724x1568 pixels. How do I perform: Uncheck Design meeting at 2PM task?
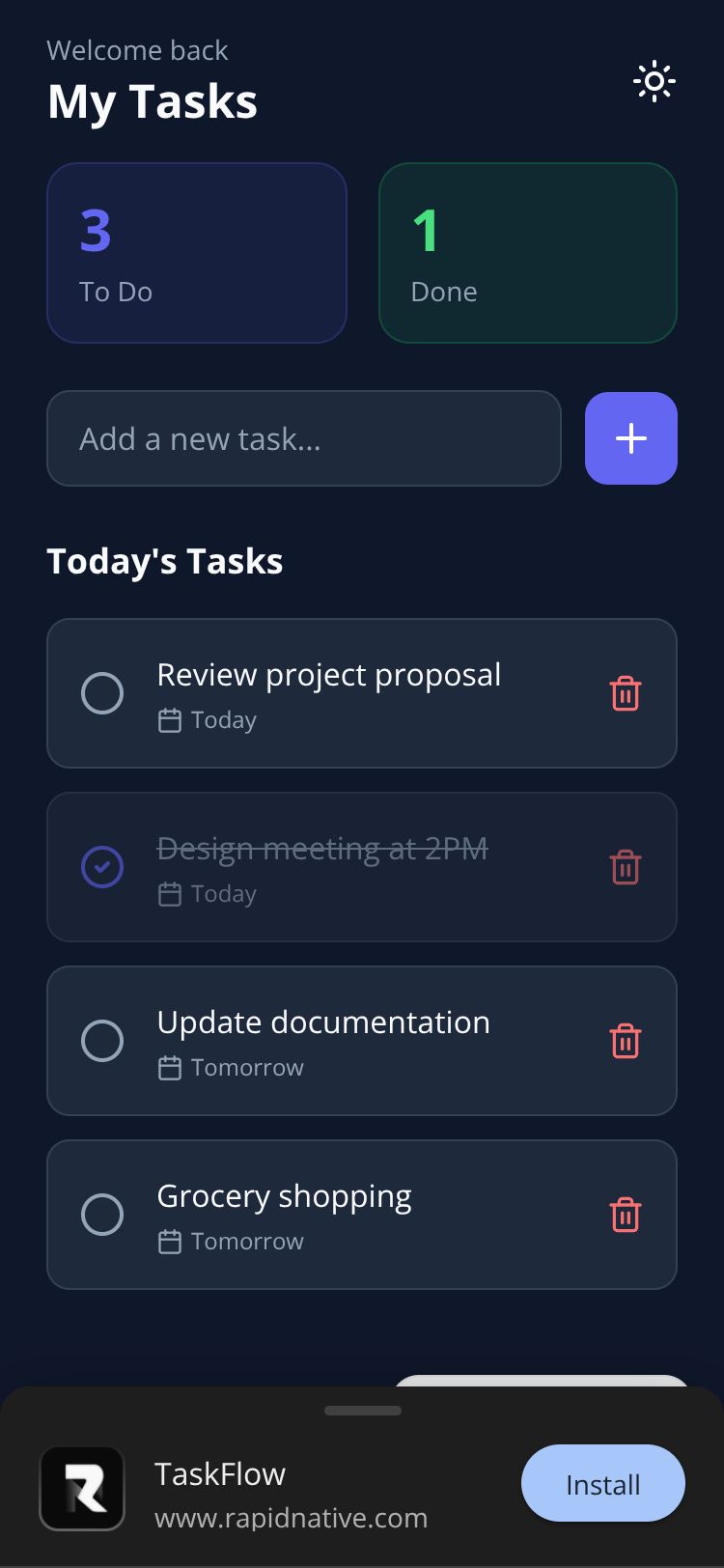point(102,867)
